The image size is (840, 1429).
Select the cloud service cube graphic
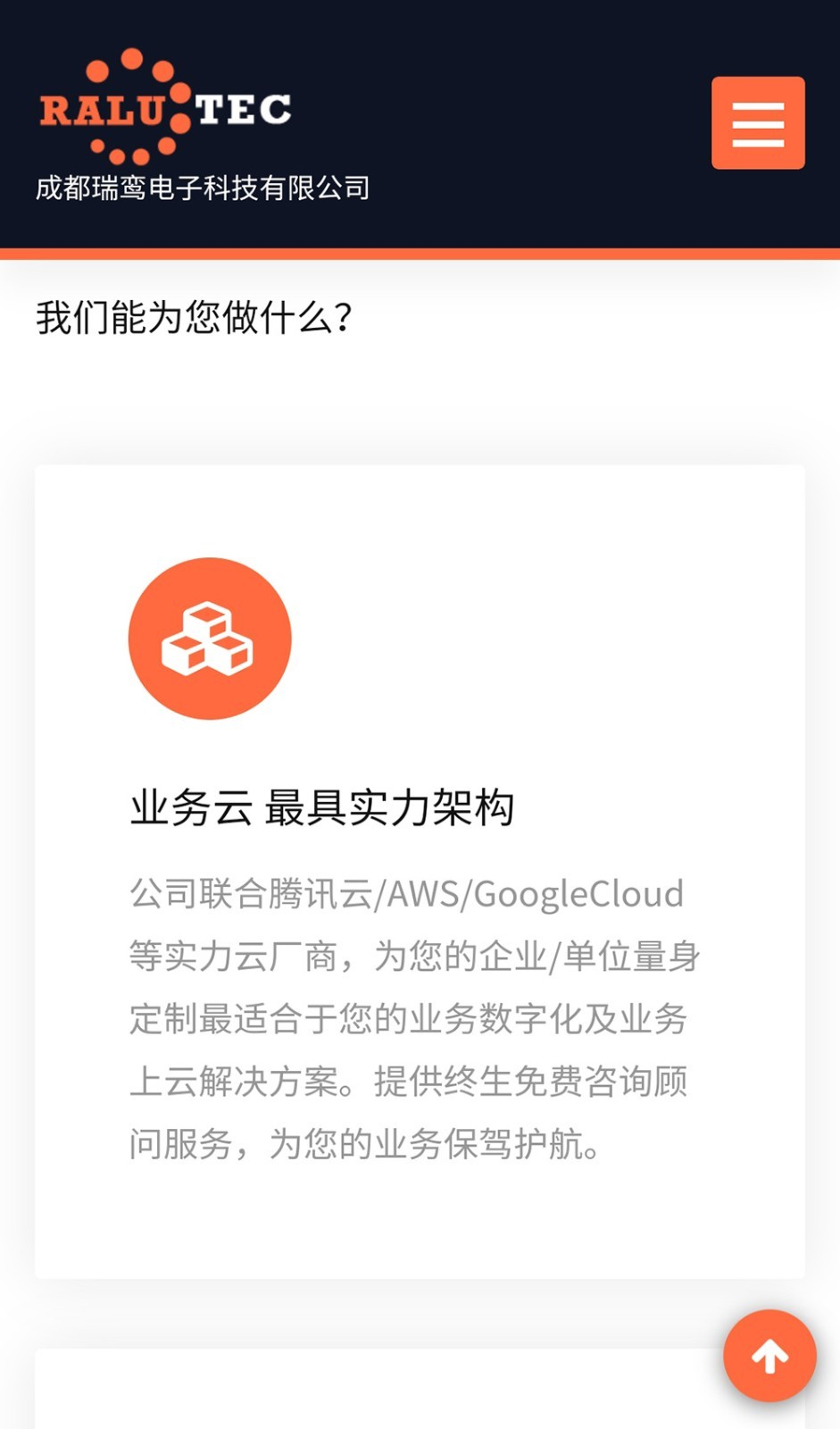[x=209, y=638]
